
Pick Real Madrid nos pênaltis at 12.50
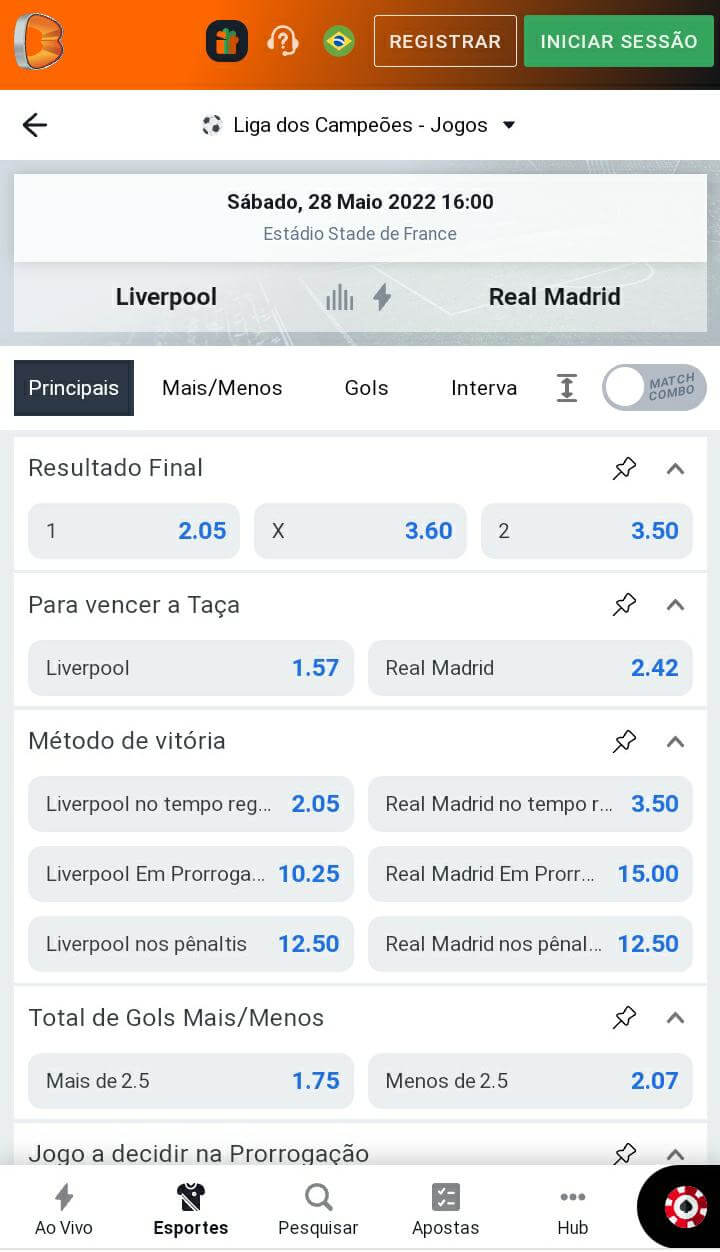[530, 944]
